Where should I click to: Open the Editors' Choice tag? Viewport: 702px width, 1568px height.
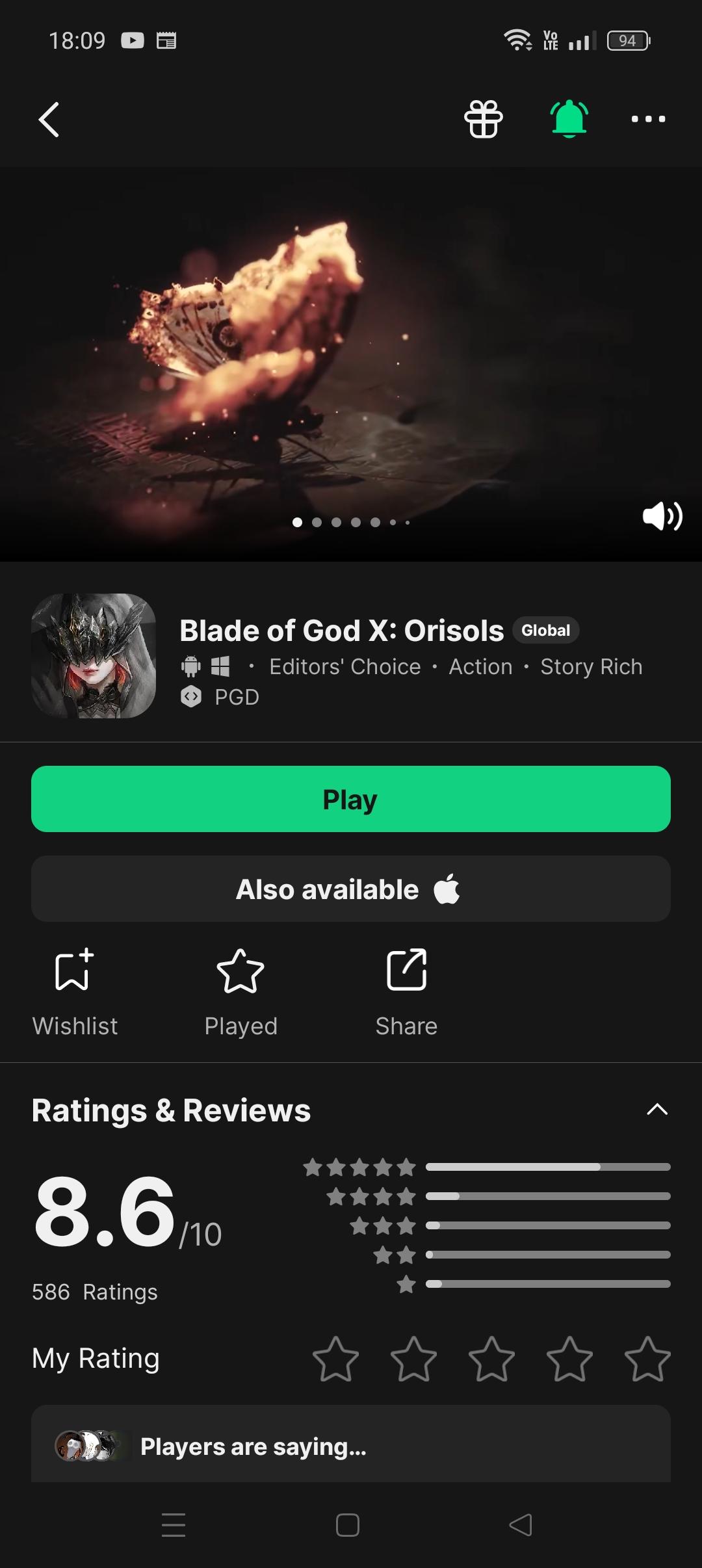pos(345,667)
